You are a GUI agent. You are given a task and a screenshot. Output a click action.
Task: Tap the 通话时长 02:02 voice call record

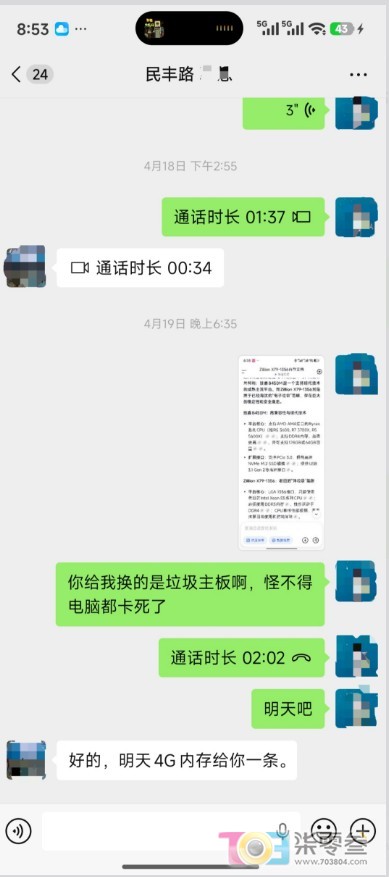pyautogui.click(x=241, y=658)
